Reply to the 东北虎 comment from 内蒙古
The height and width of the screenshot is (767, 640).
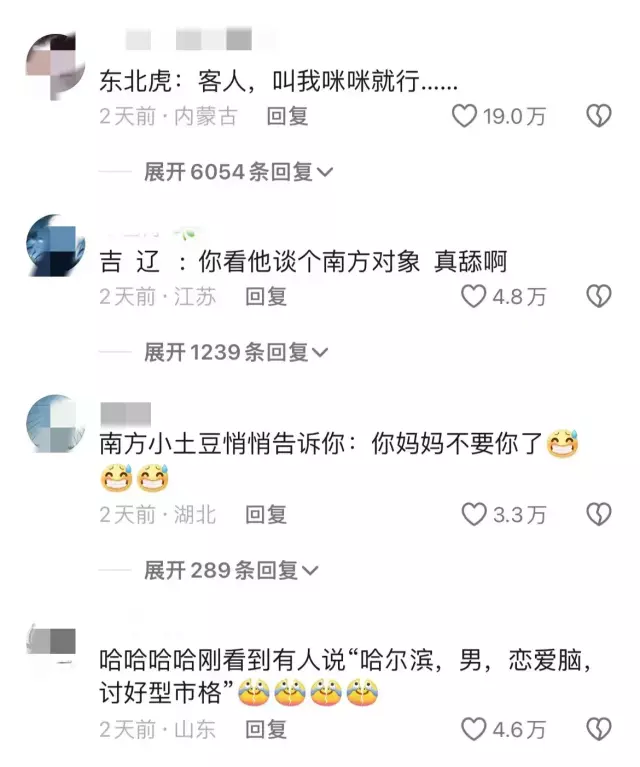[x=287, y=116]
